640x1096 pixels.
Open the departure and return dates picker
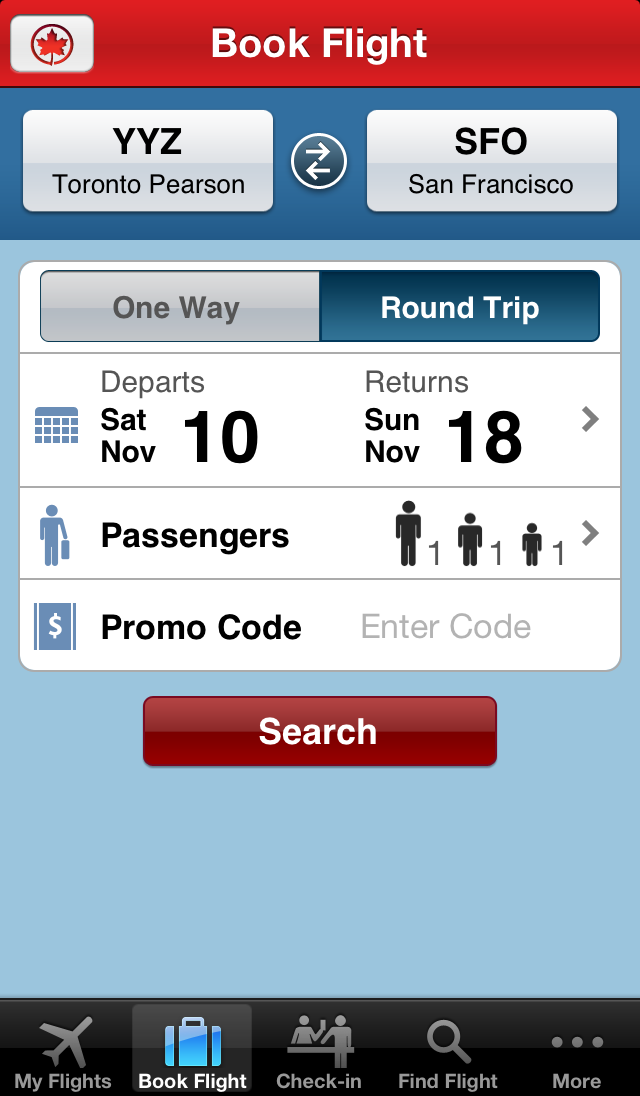pos(320,420)
